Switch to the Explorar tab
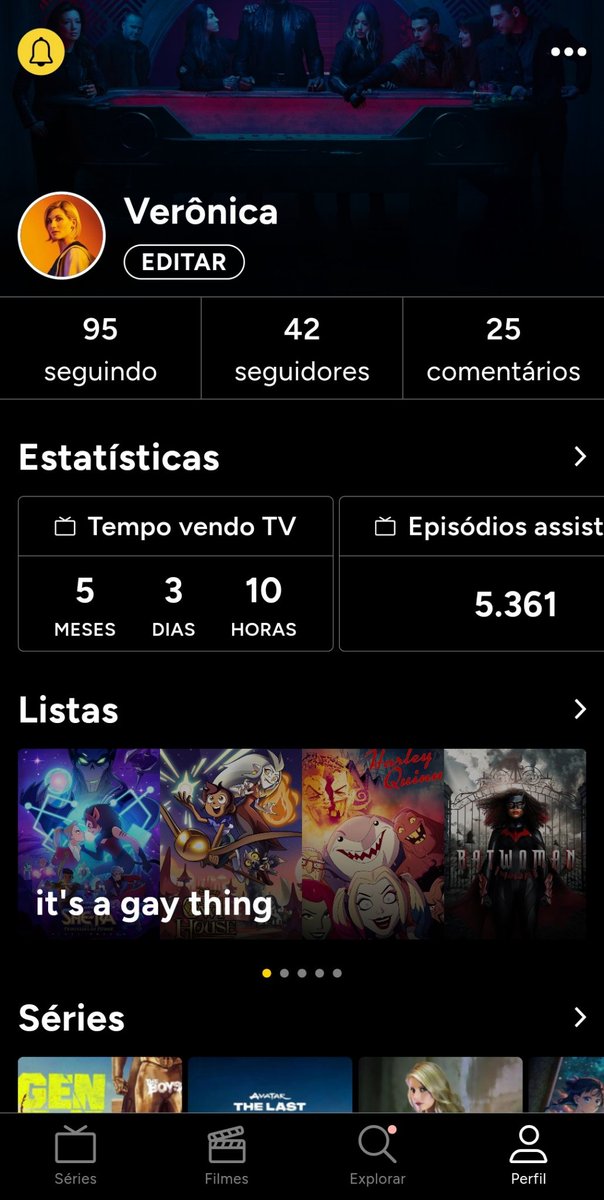The width and height of the screenshot is (604, 1200). click(x=377, y=1156)
